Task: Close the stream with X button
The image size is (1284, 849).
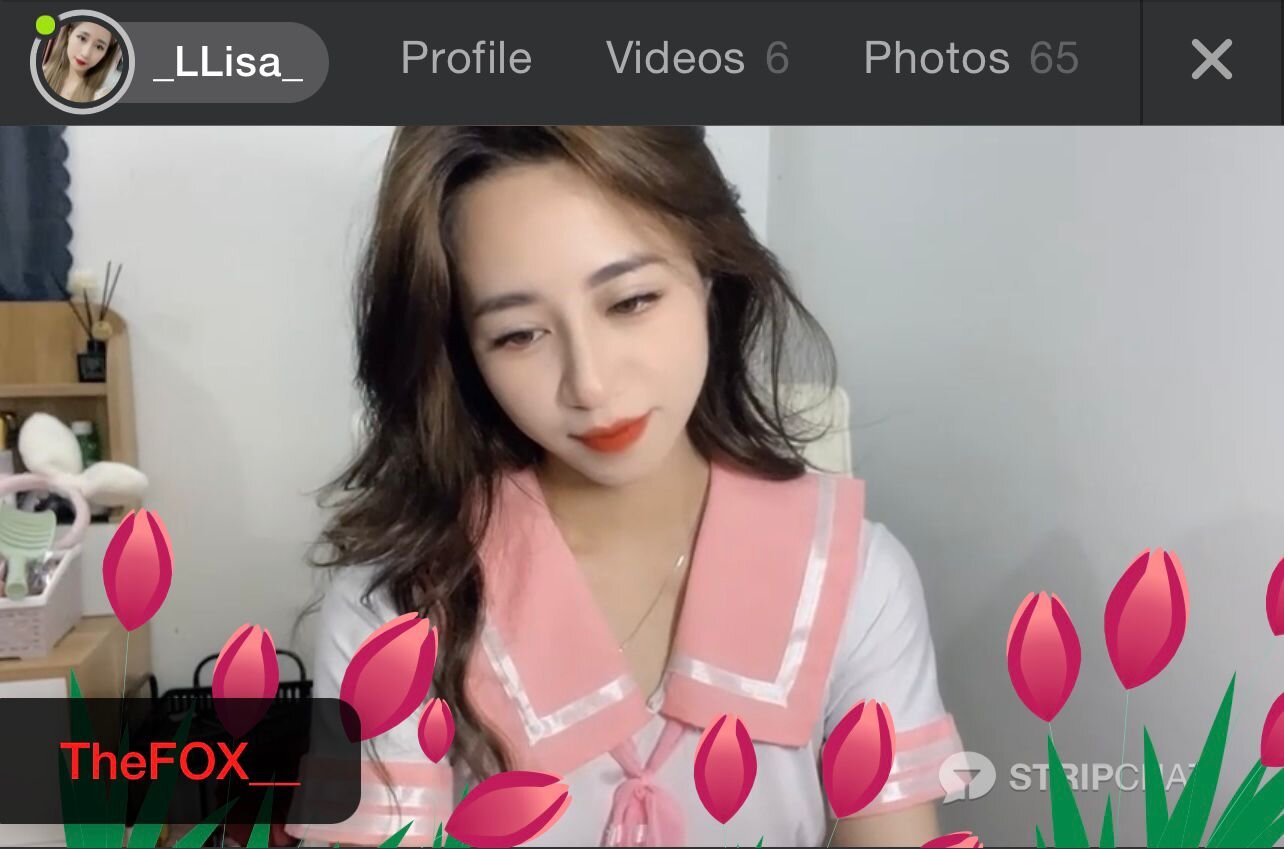Action: (1211, 61)
